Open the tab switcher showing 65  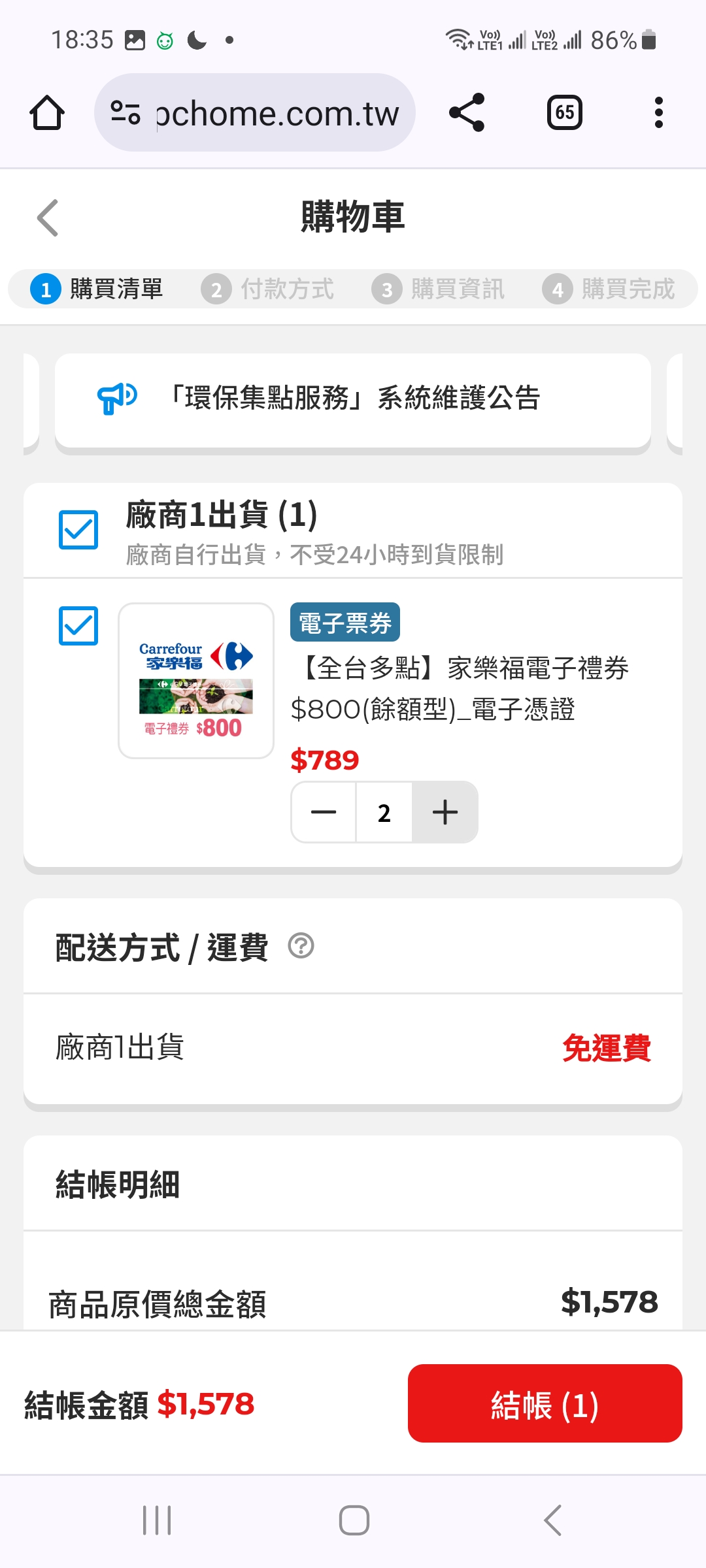tap(565, 112)
